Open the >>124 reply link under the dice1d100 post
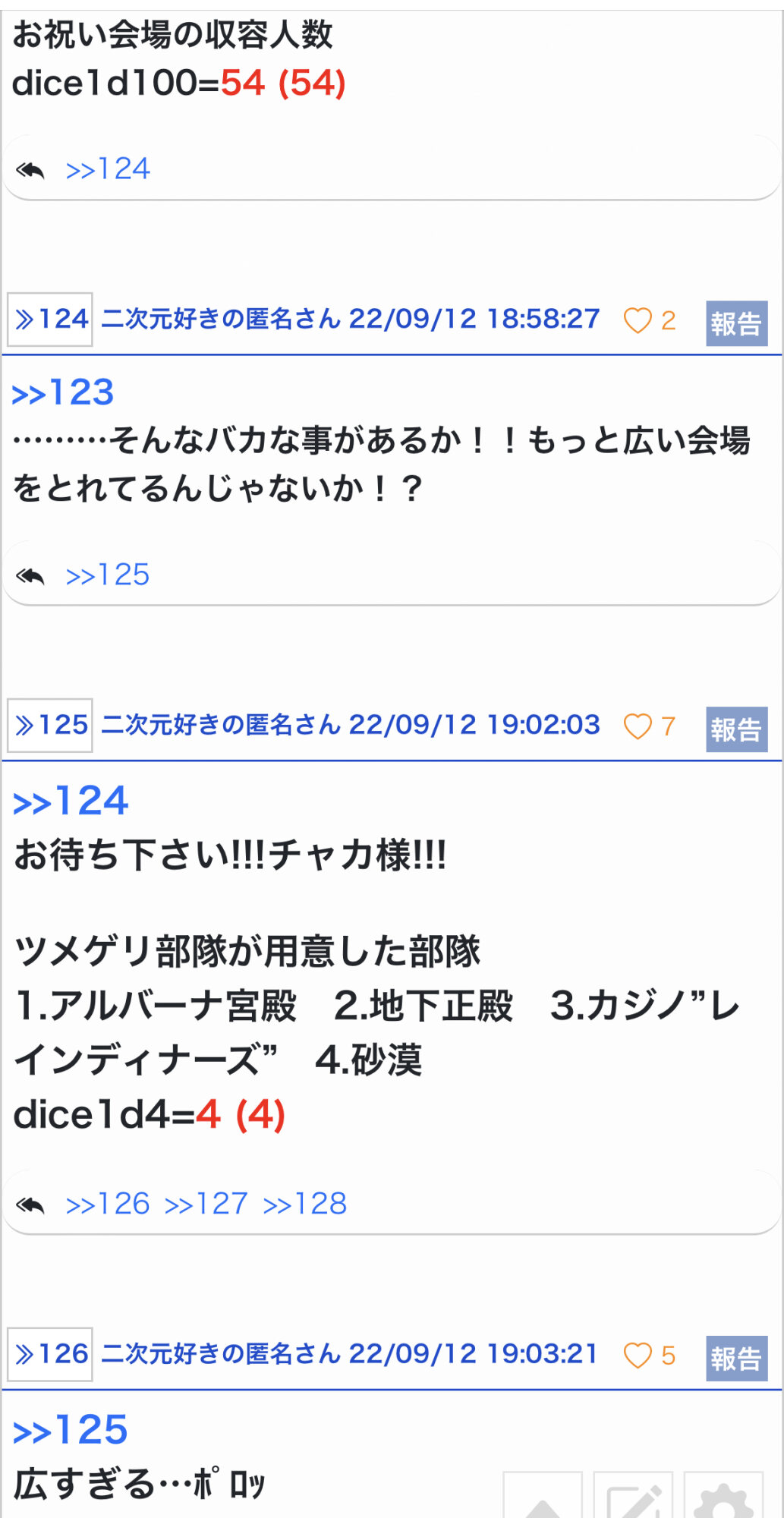Image resolution: width=784 pixels, height=1518 pixels. [108, 169]
